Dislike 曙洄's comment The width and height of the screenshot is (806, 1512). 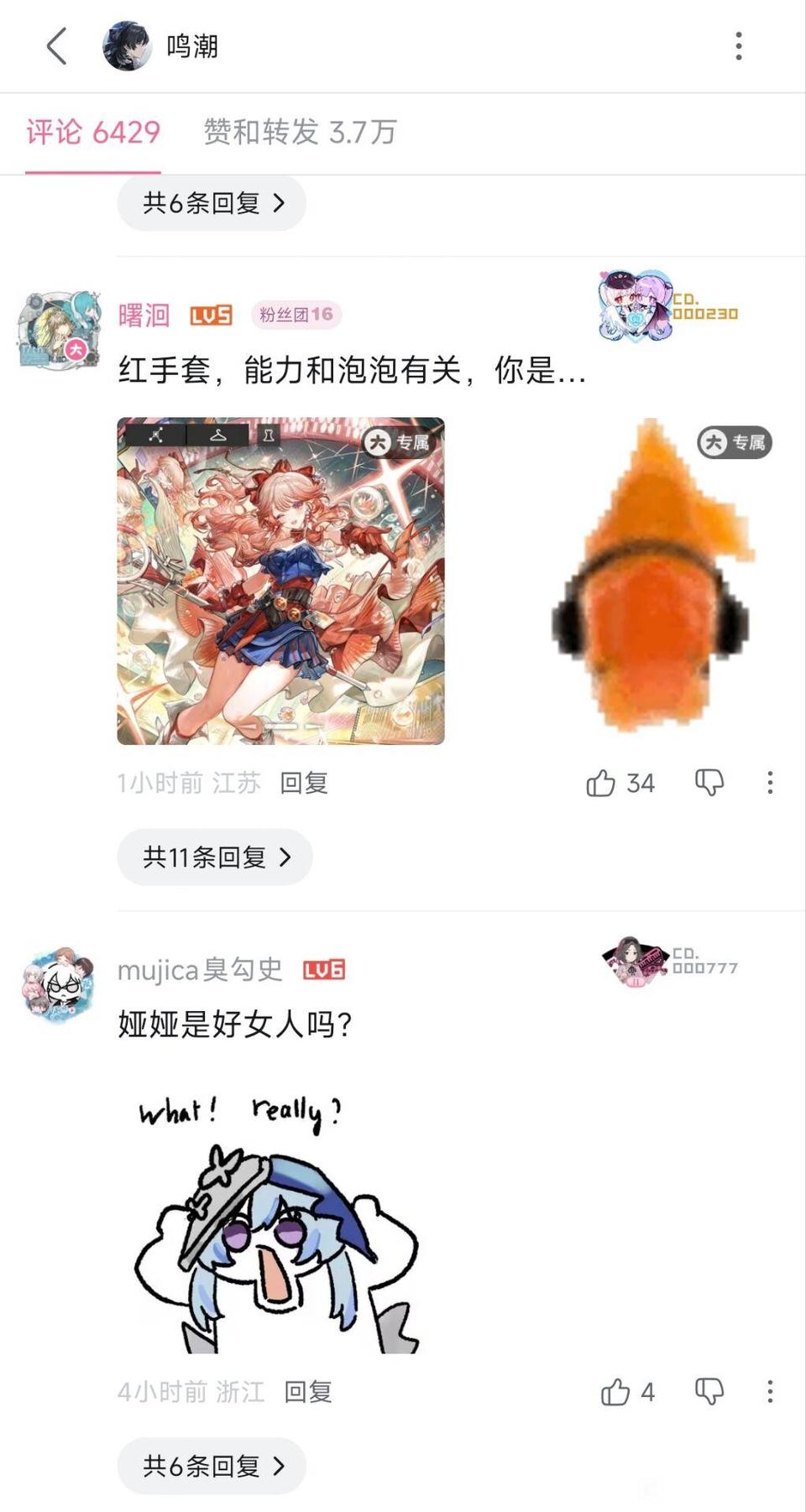click(x=709, y=783)
